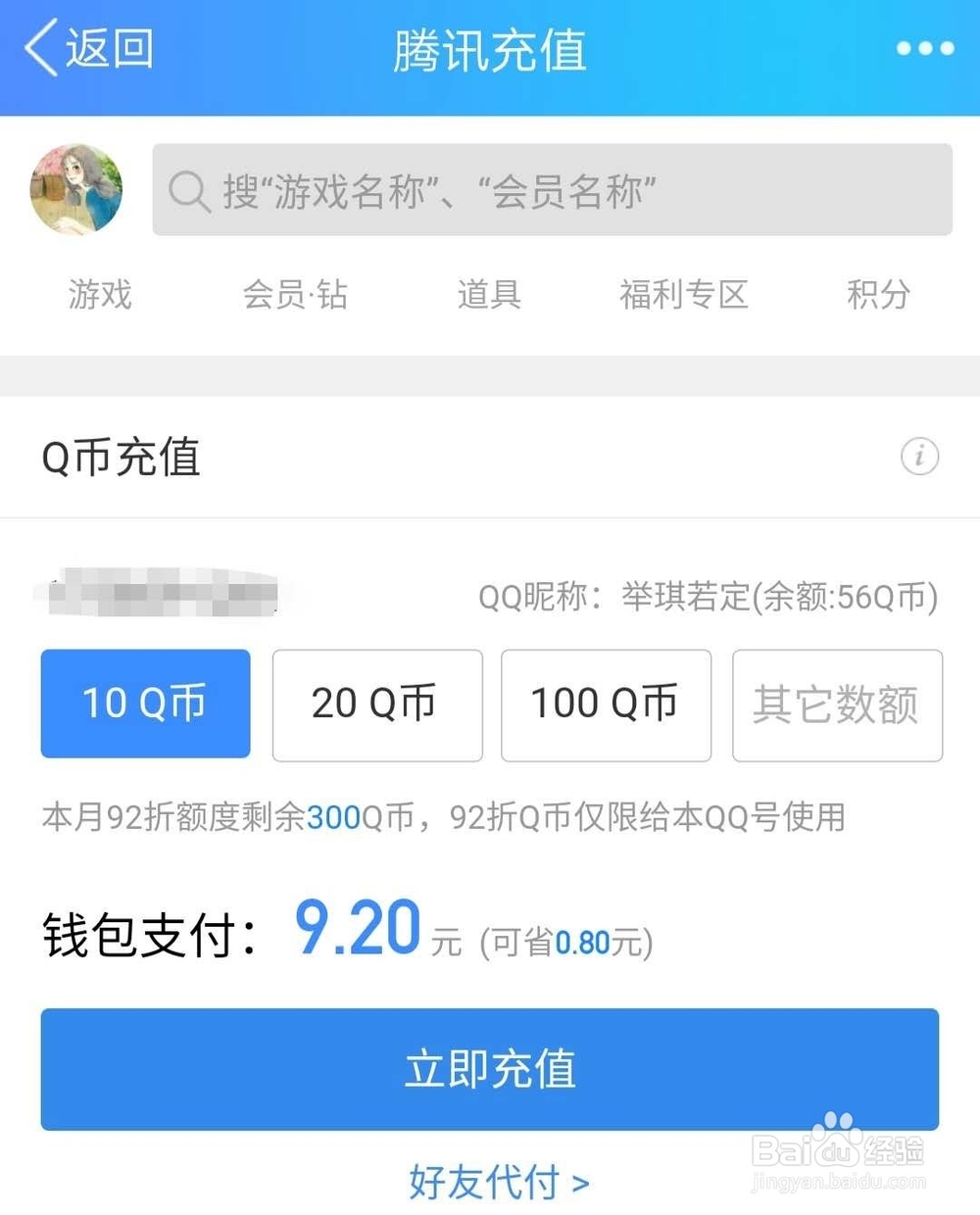The height and width of the screenshot is (1215, 980).
Task: Open the 福利专区 section
Action: point(684,296)
